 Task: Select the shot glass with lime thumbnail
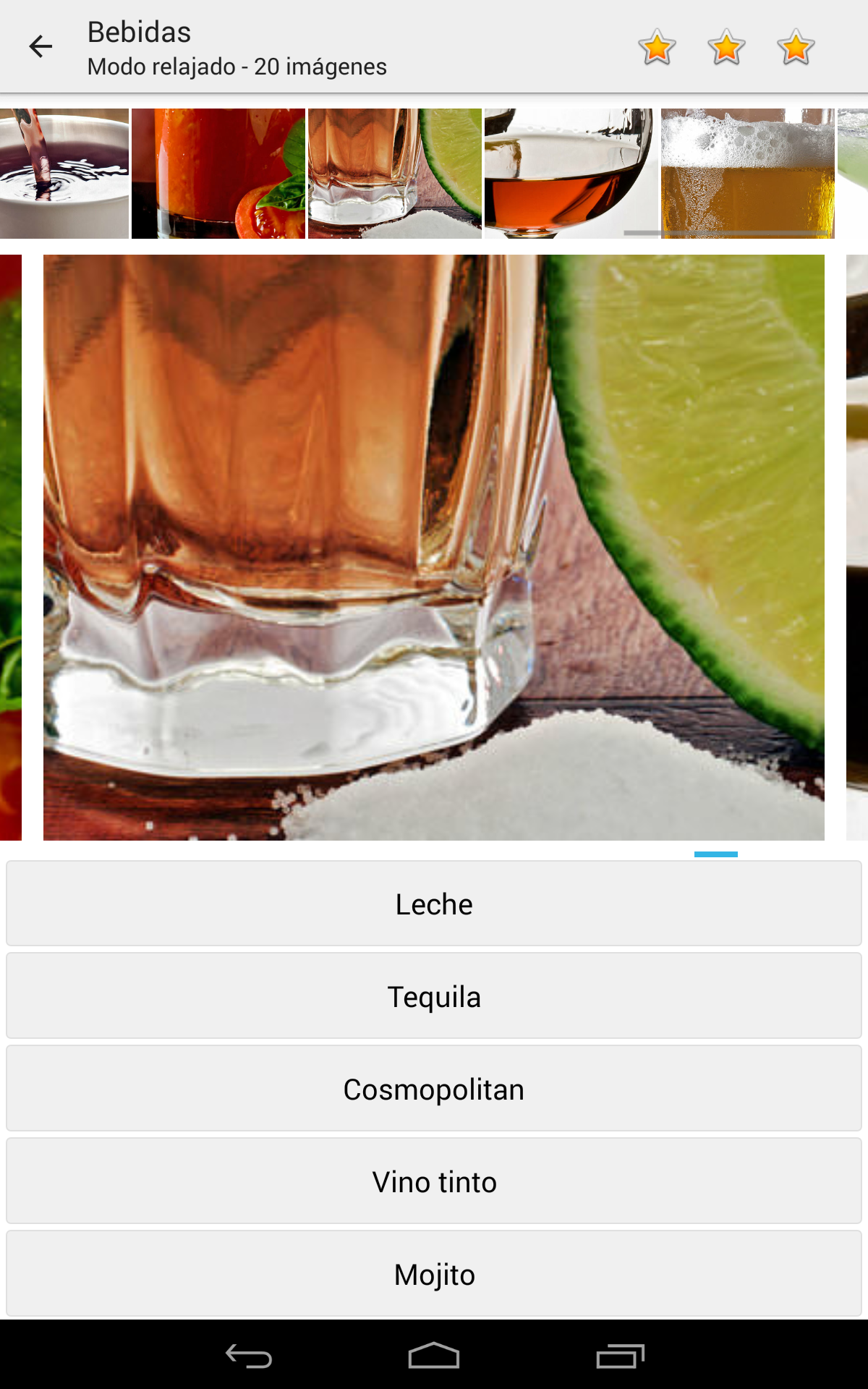pyautogui.click(x=394, y=174)
